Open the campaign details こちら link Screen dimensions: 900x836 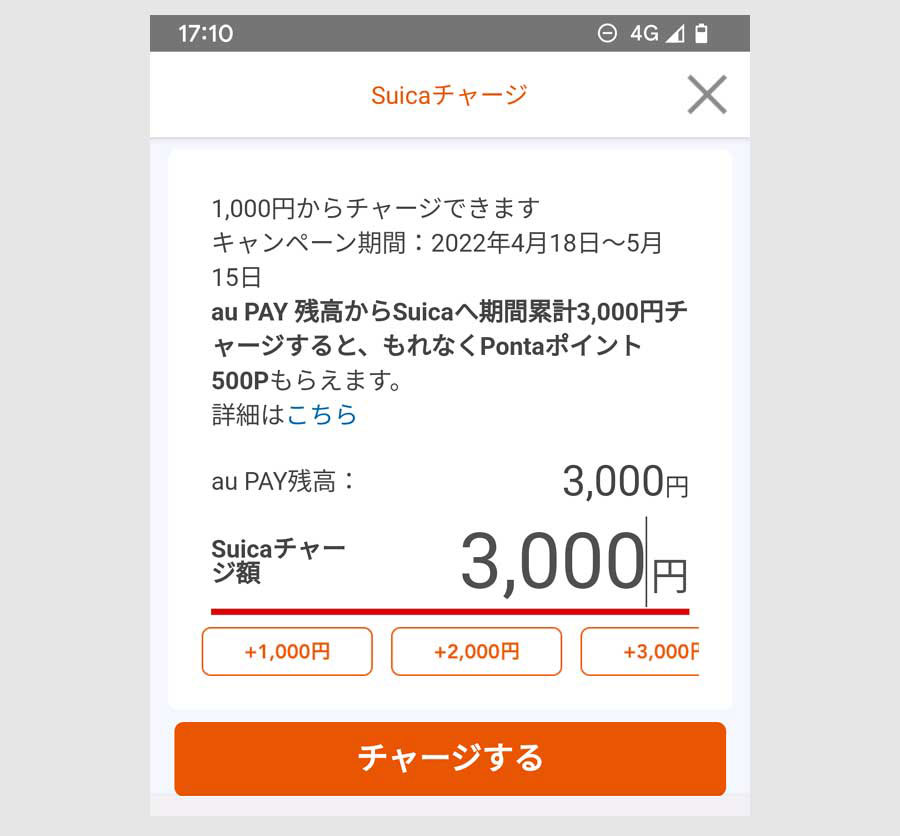[322, 415]
